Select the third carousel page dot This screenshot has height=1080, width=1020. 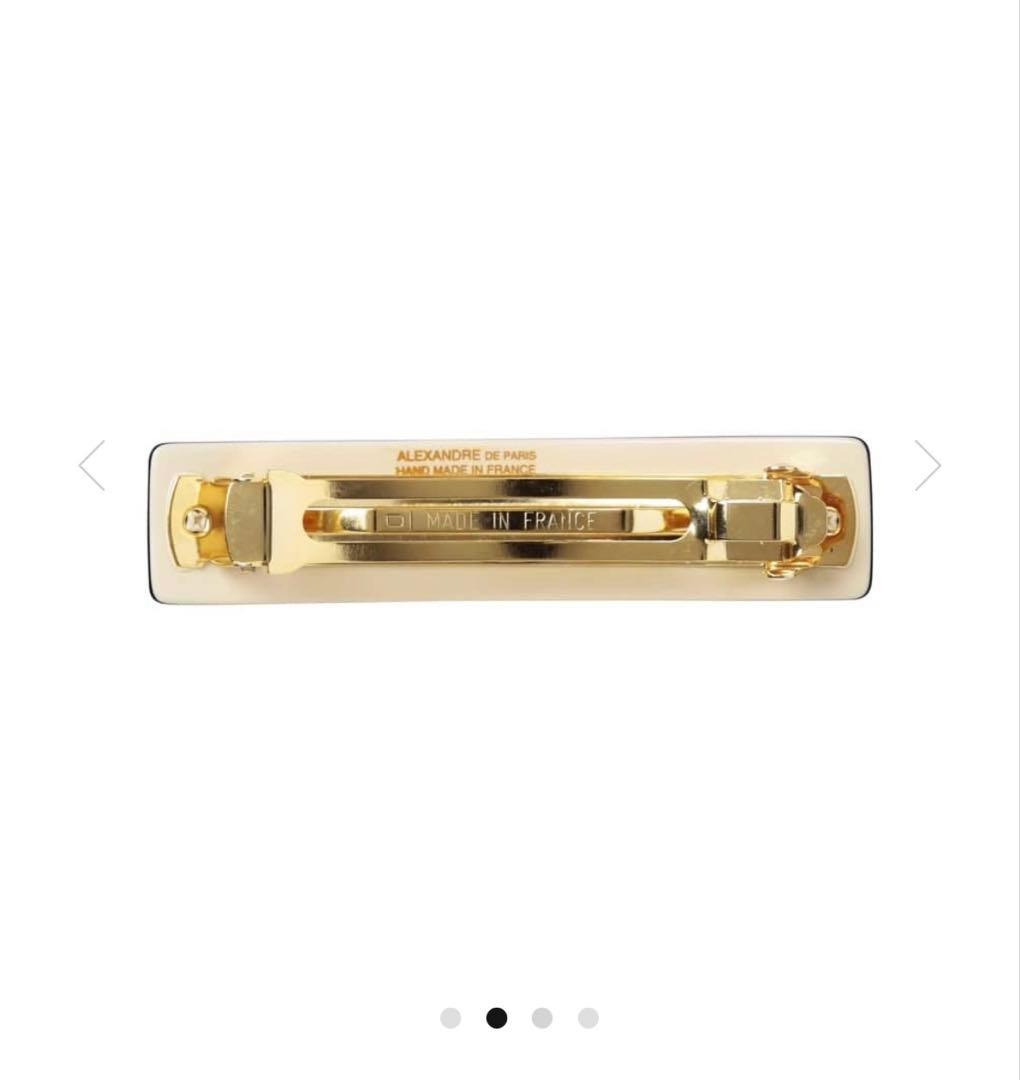[542, 1018]
